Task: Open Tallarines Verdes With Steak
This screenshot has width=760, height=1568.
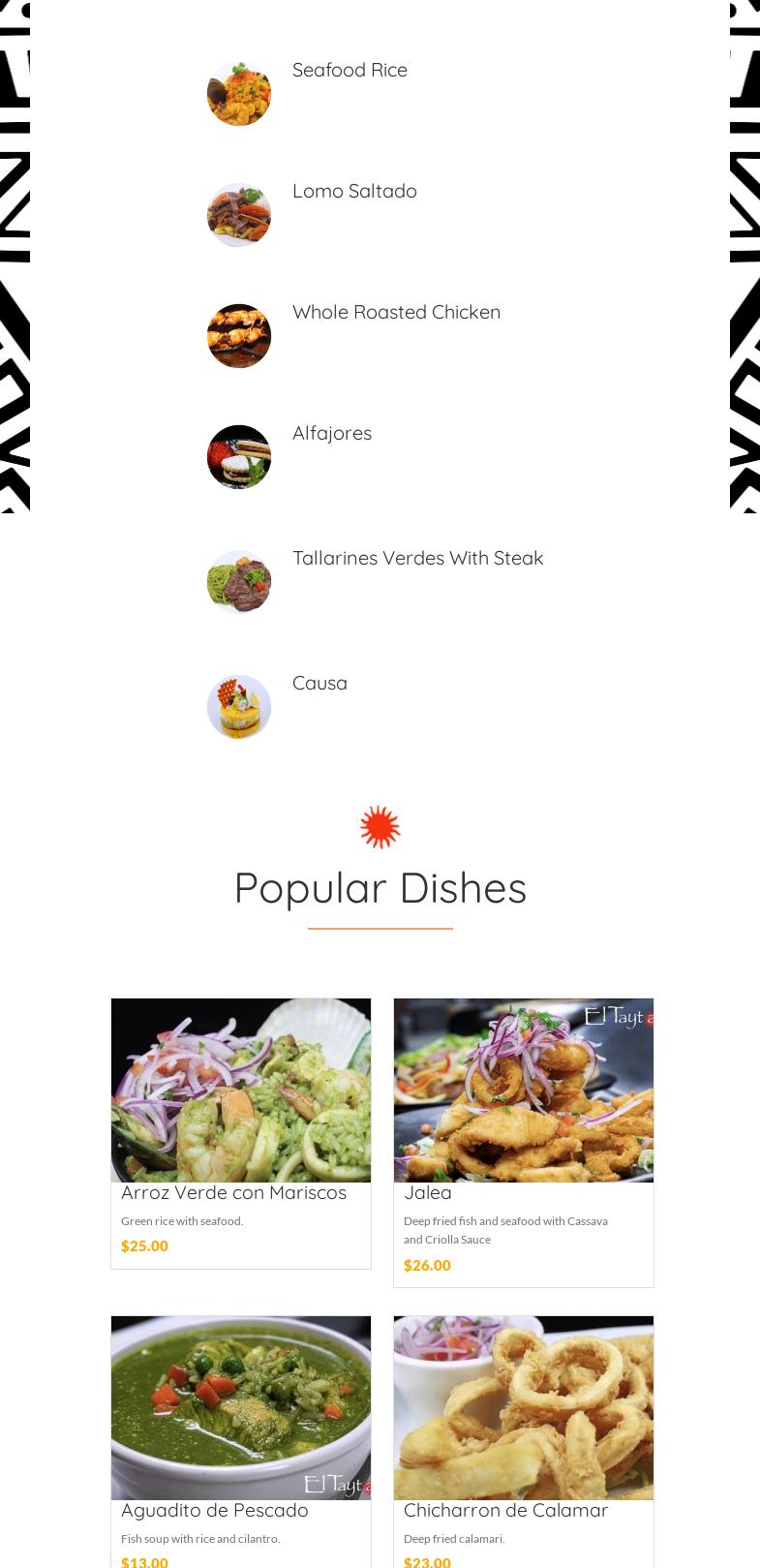Action: click(417, 559)
